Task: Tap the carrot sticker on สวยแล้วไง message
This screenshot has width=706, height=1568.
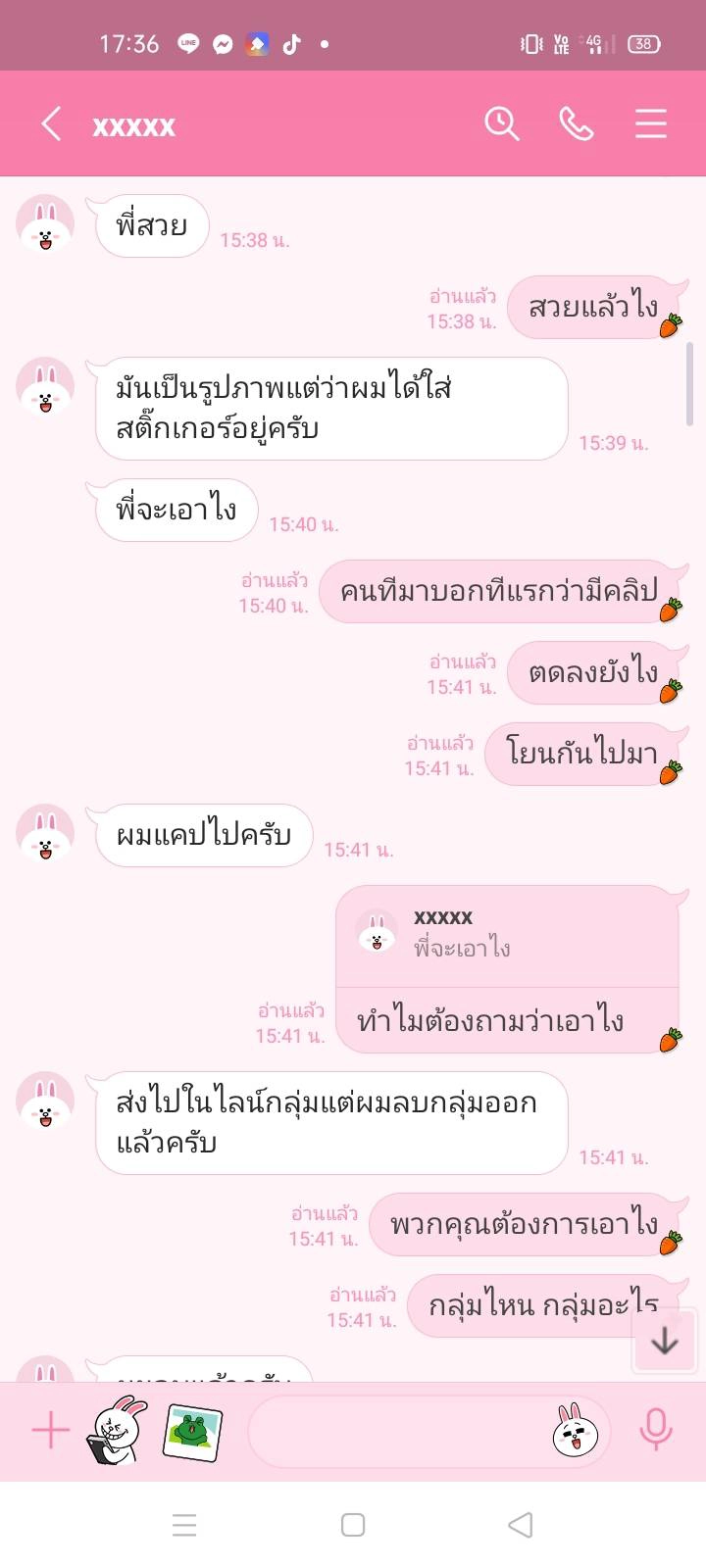Action: click(668, 326)
